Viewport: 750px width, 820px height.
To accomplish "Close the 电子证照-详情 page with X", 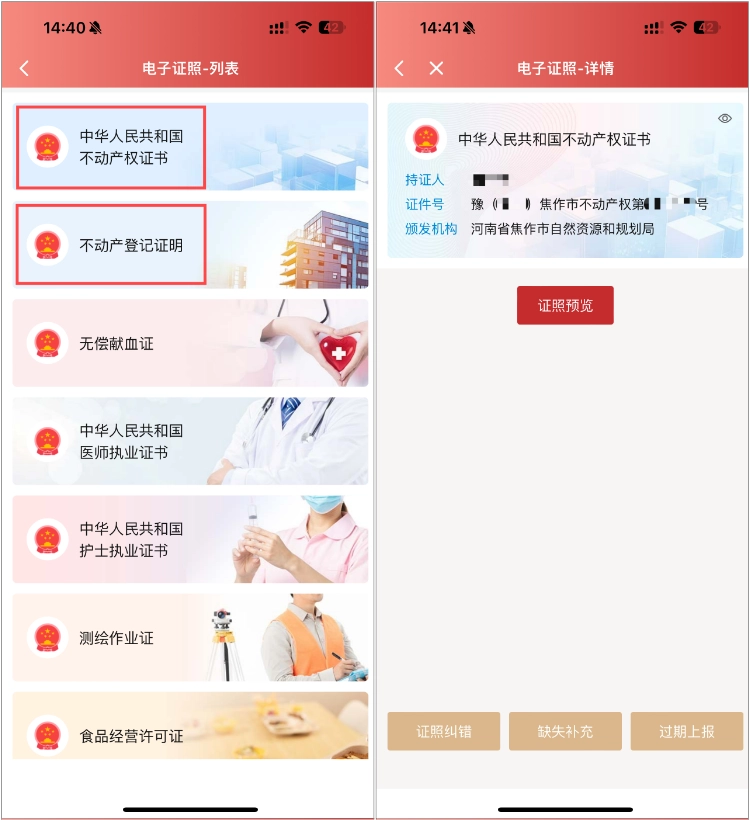I will pyautogui.click(x=436, y=69).
